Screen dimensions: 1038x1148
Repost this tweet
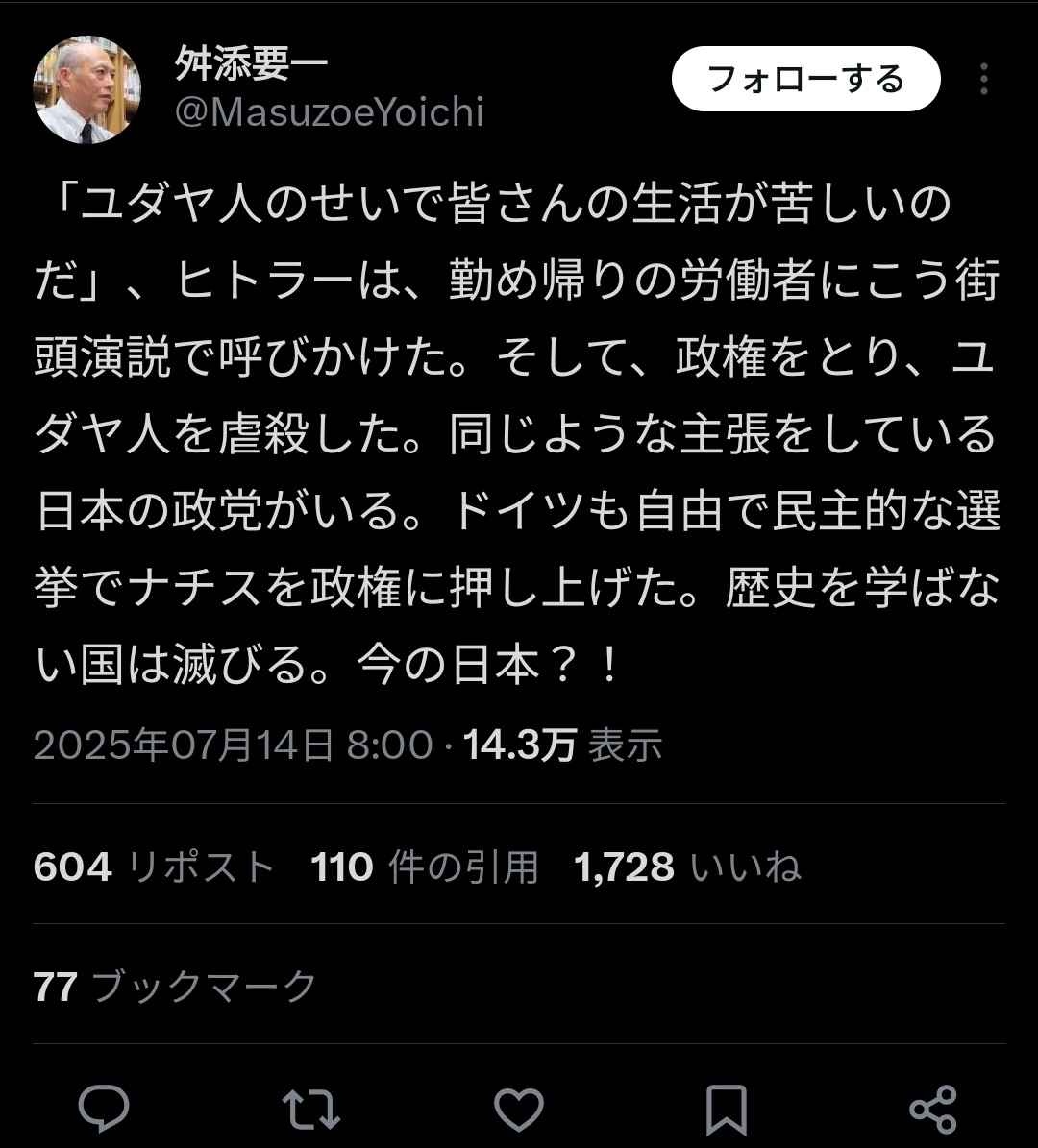tap(312, 1110)
